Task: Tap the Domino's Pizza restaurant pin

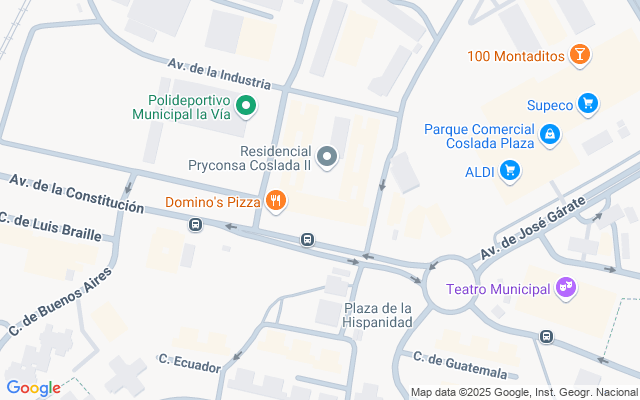Action: [x=276, y=201]
